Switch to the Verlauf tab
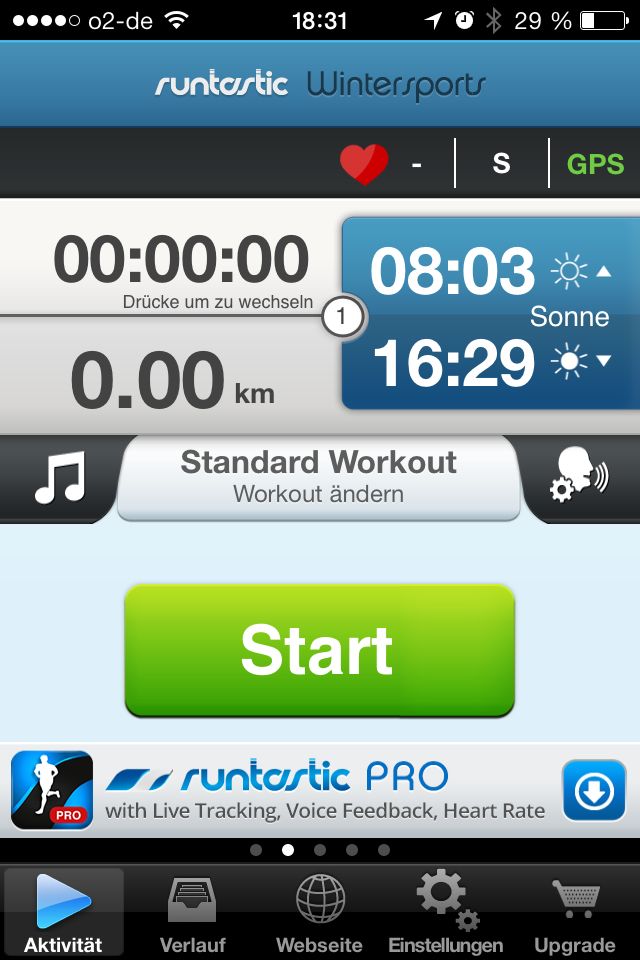This screenshot has width=640, height=960. [x=192, y=913]
